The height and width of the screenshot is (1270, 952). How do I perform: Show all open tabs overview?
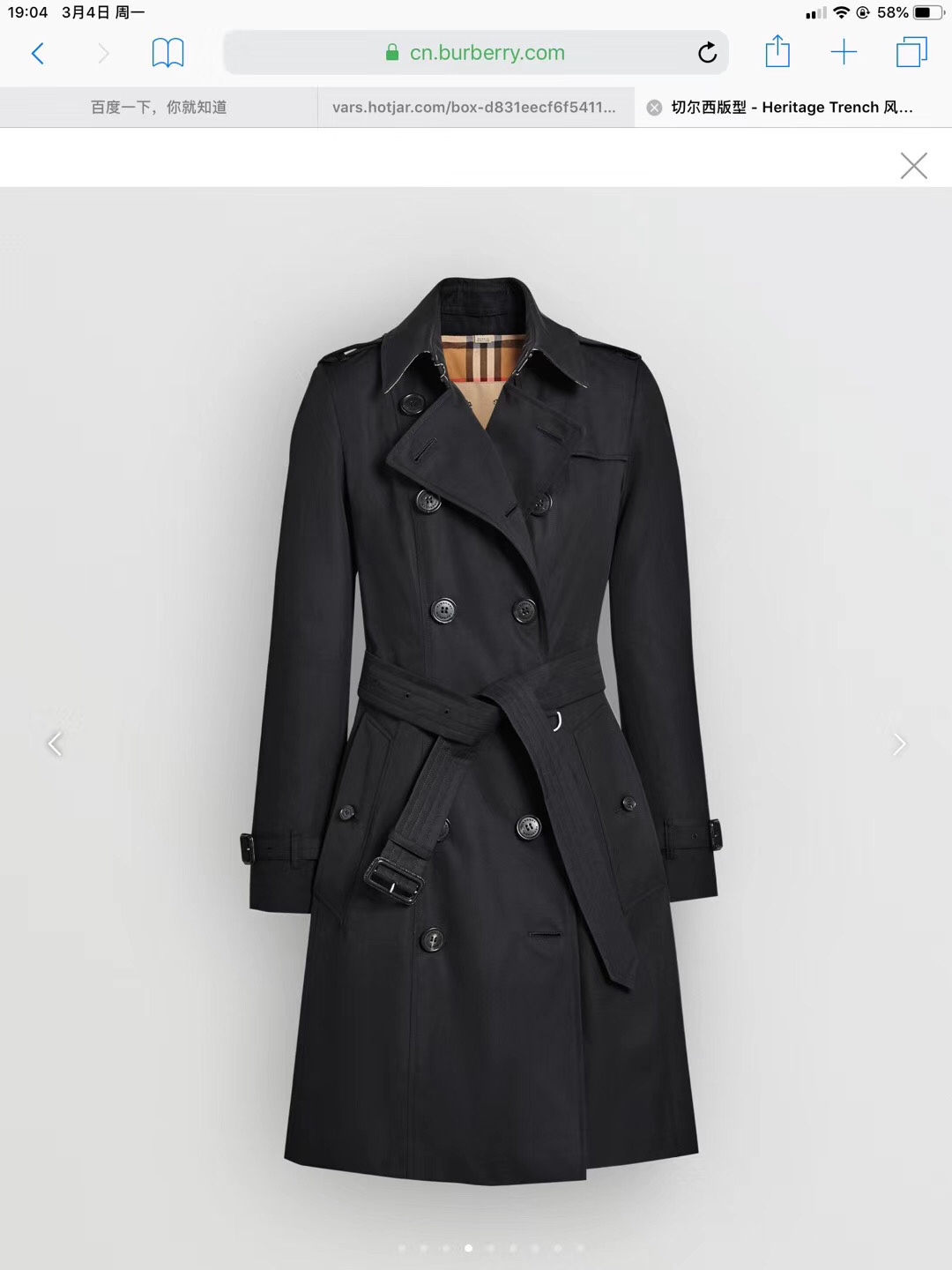pyautogui.click(x=911, y=52)
